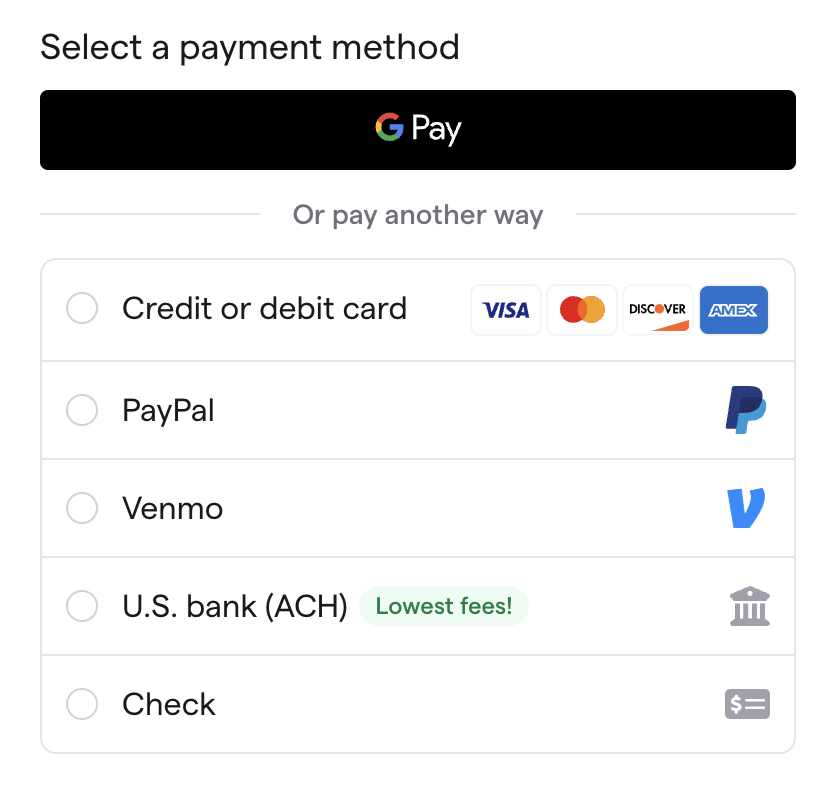Choose PayPal as payment method
Image resolution: width=840 pixels, height=800 pixels.
(x=82, y=410)
